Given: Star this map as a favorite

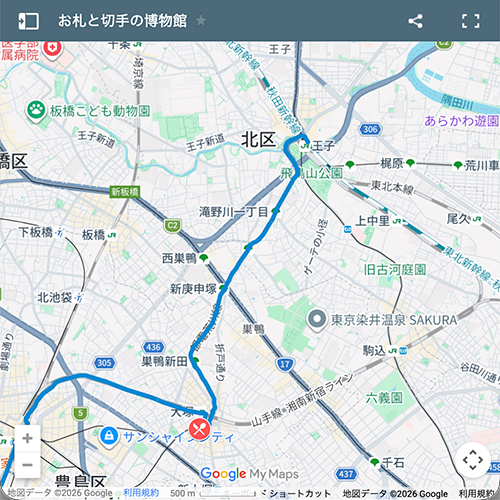Looking at the screenshot, I should pos(201,21).
